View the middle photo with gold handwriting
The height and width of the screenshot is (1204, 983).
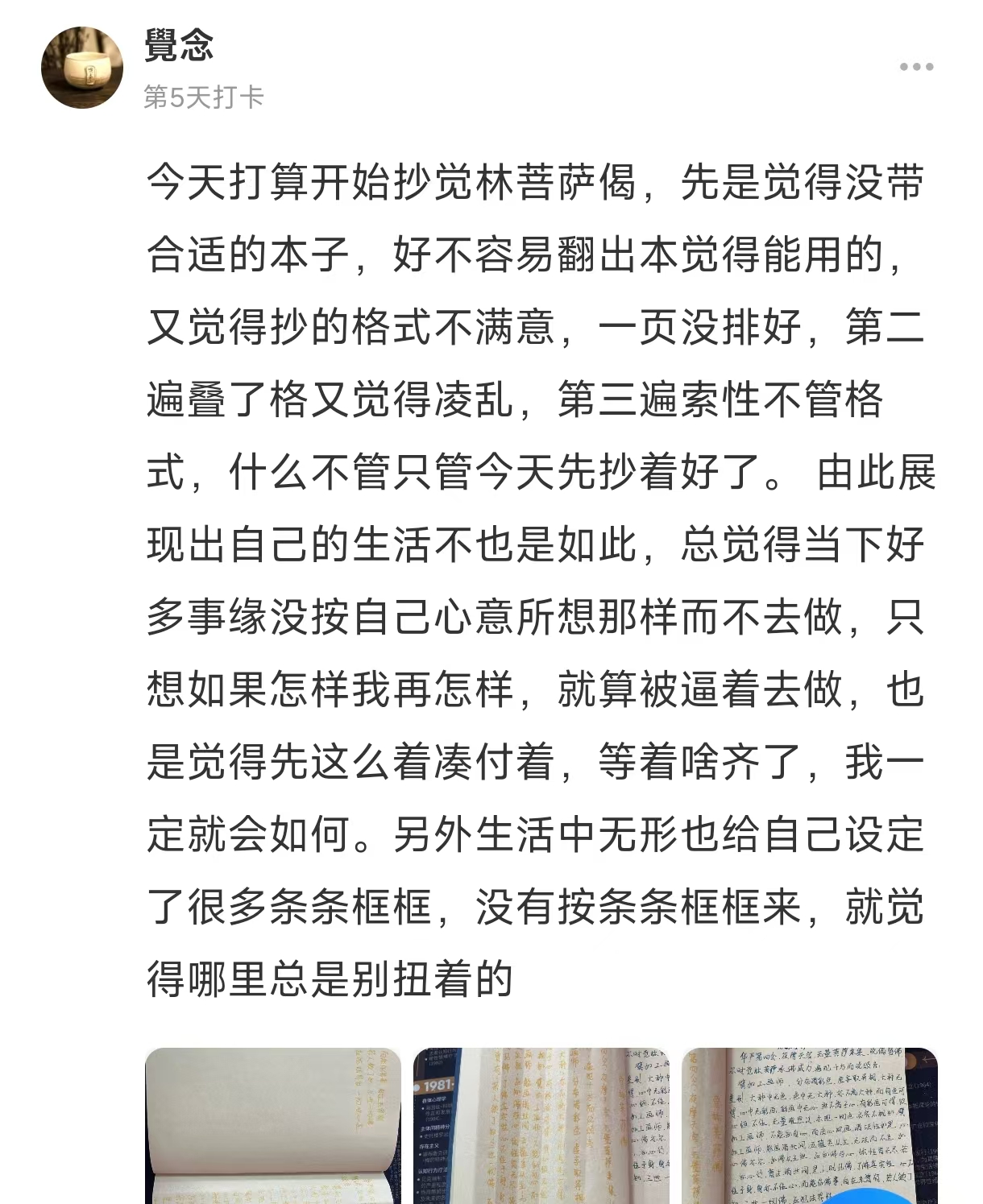click(541, 1125)
